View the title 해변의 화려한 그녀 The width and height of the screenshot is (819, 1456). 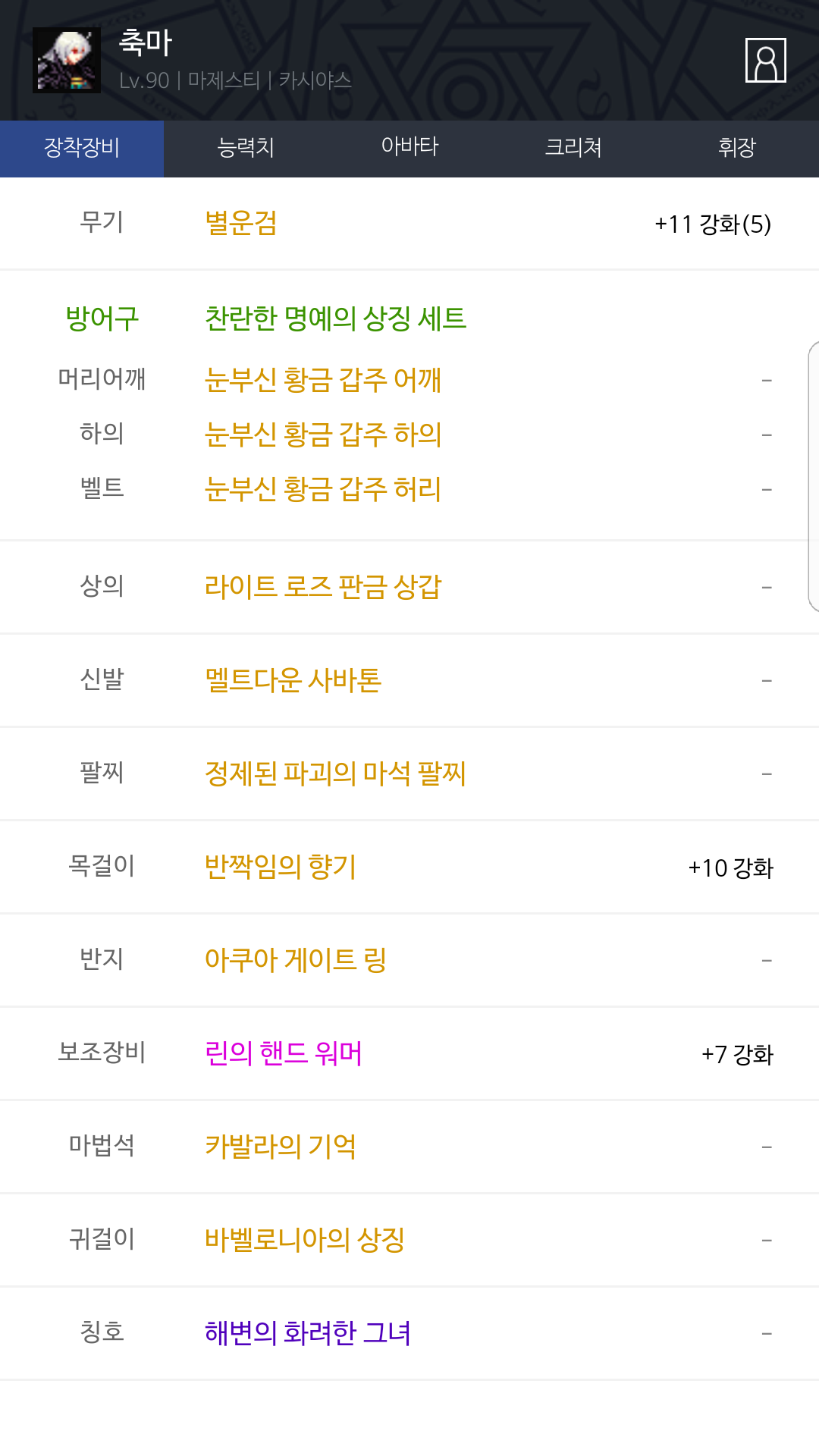point(308,1333)
